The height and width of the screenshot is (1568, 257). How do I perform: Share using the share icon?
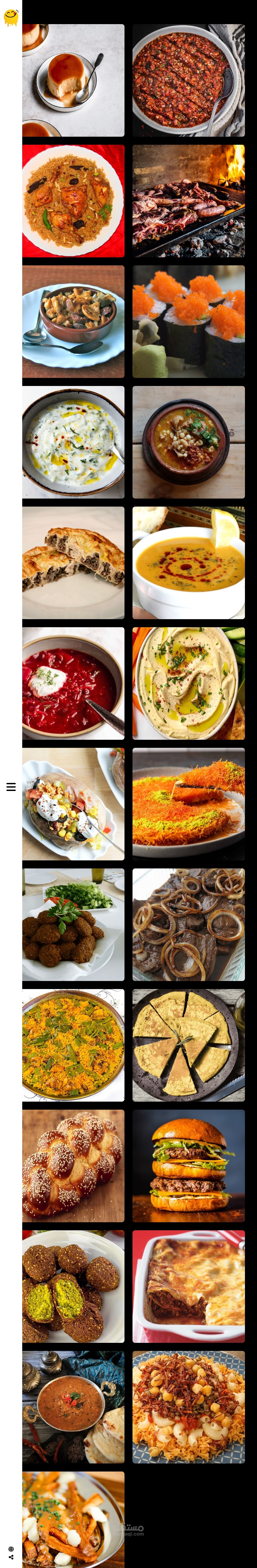click(11, 1557)
